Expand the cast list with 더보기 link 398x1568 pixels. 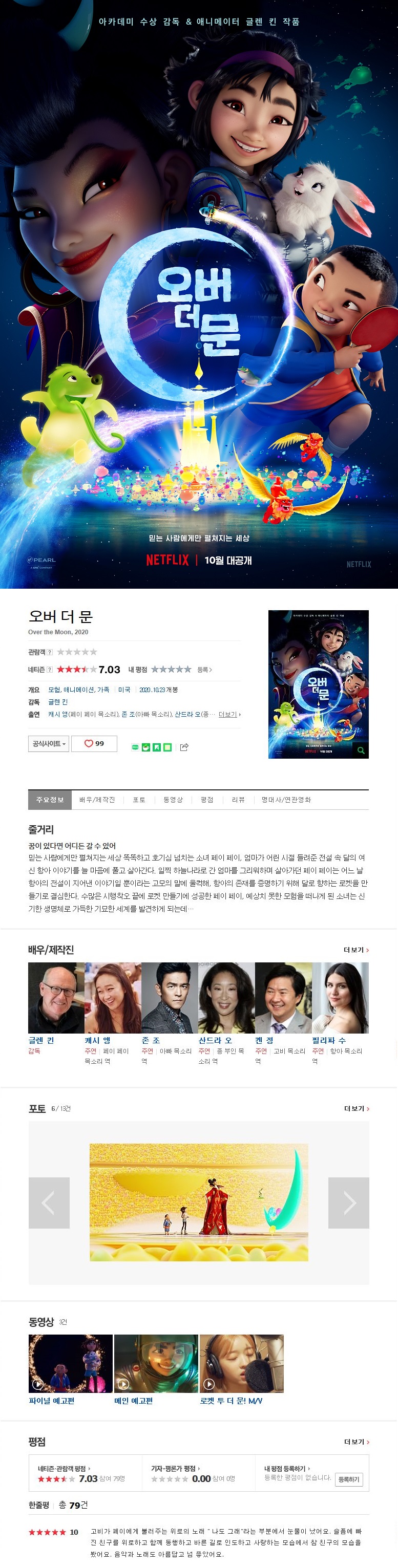pyautogui.click(x=229, y=714)
